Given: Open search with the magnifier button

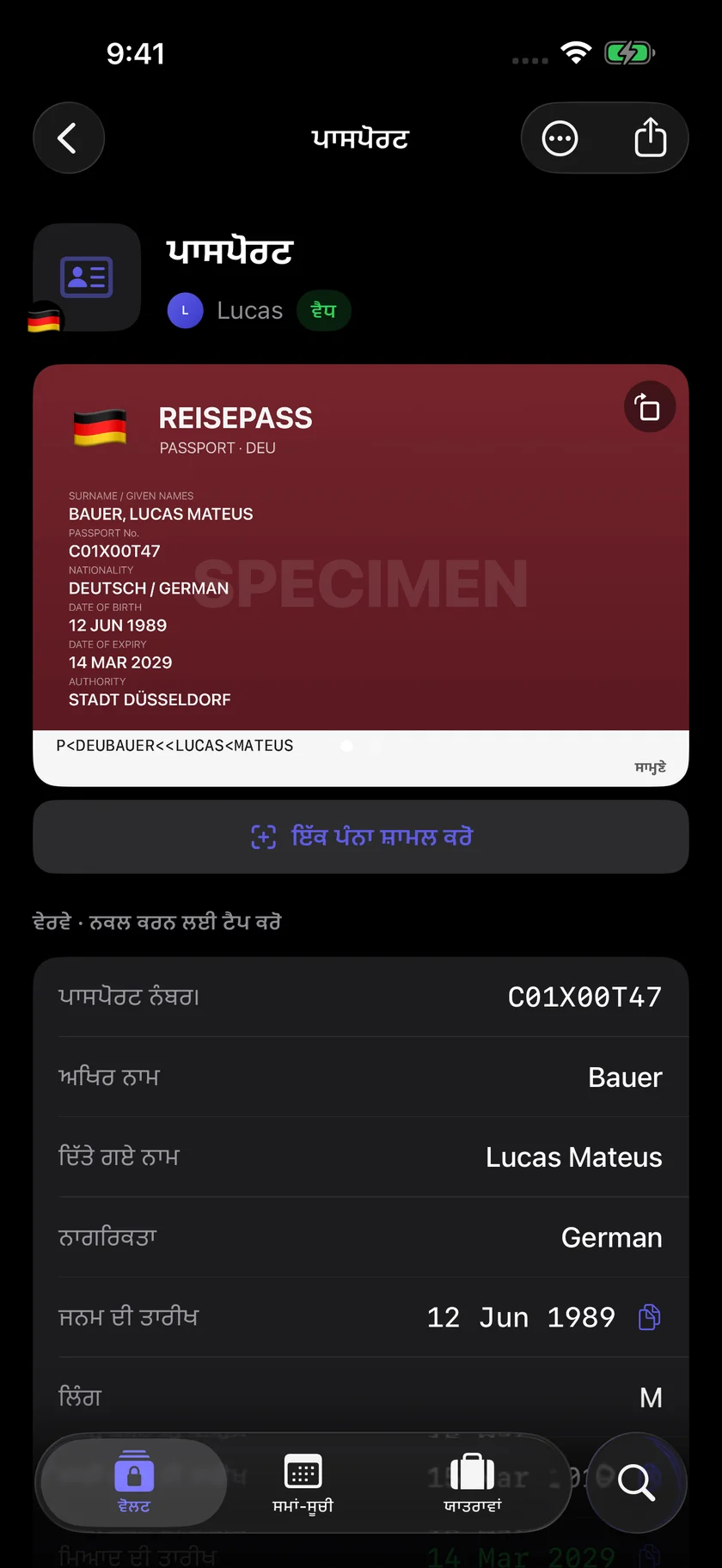Looking at the screenshot, I should 637,1482.
